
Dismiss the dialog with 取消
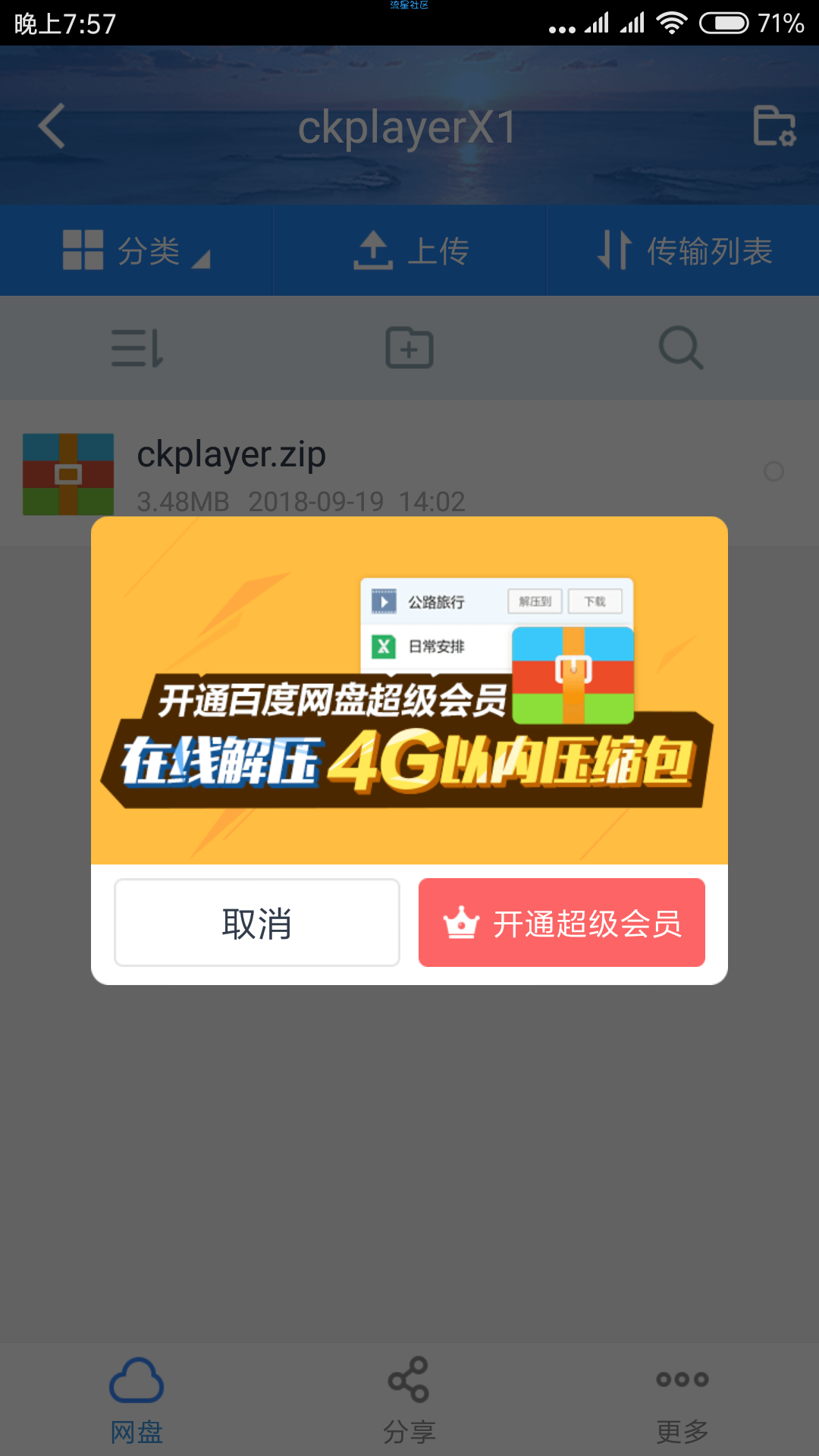coord(257,923)
